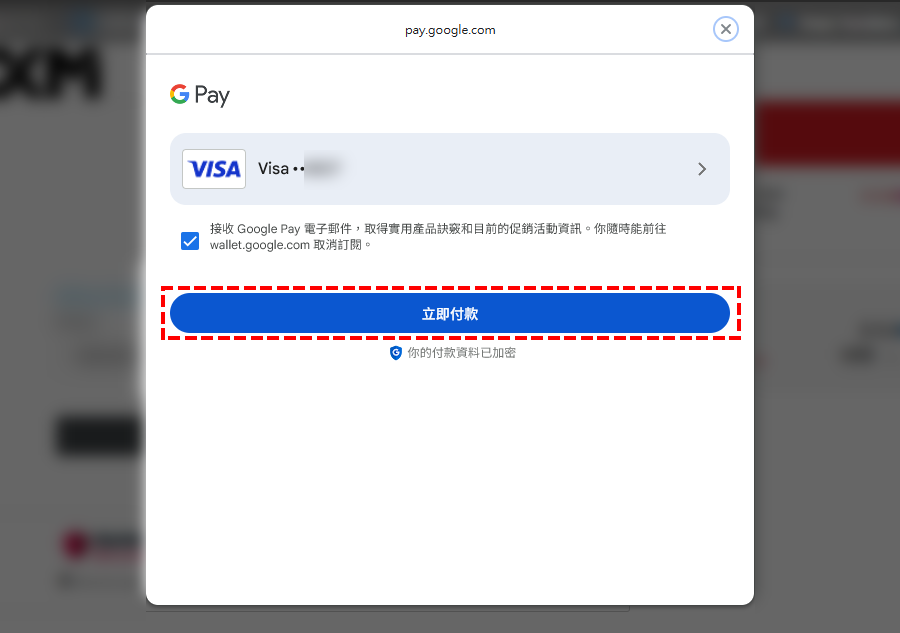Uncheck the Google Pay email subscription checkbox
Image resolution: width=900 pixels, height=633 pixels.
pos(190,240)
